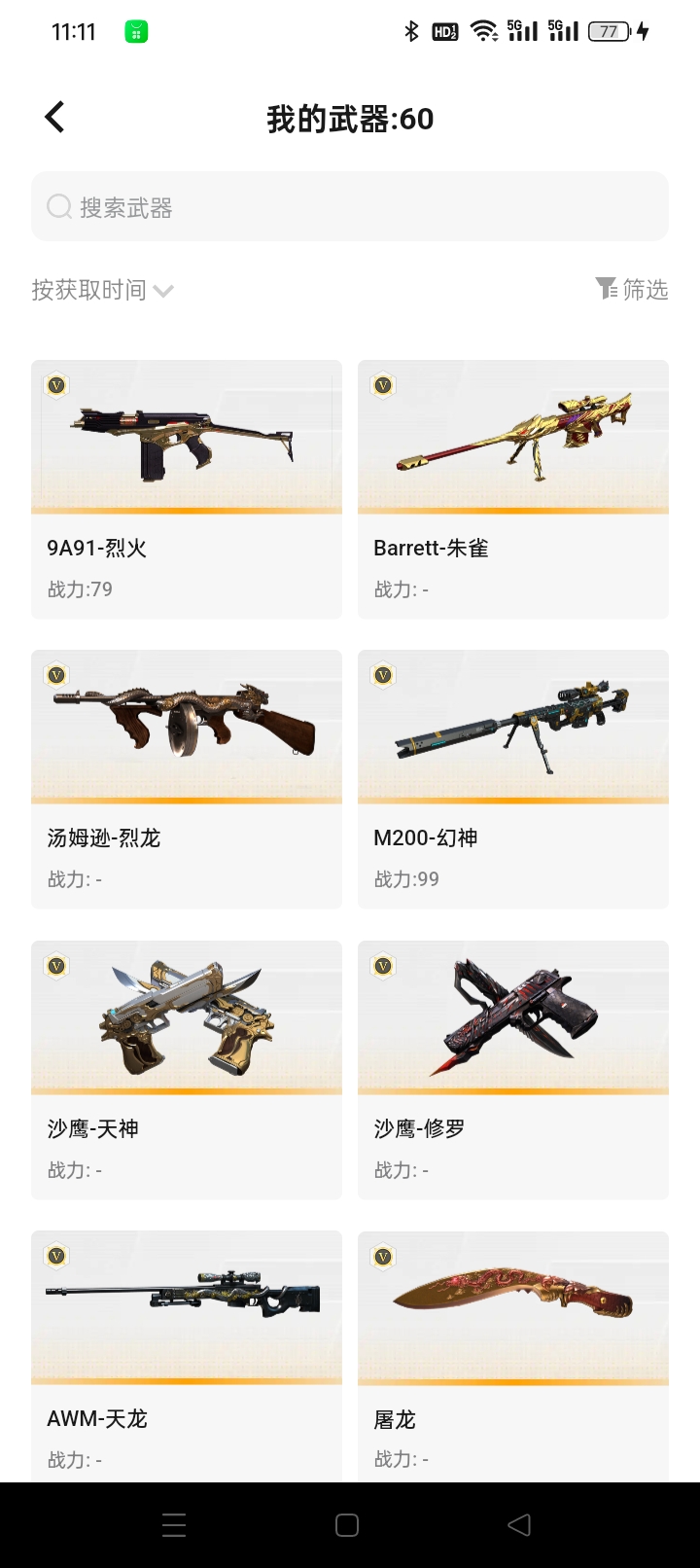Tap the system home button
Viewport: 700px width, 1568px height.
click(x=347, y=1525)
